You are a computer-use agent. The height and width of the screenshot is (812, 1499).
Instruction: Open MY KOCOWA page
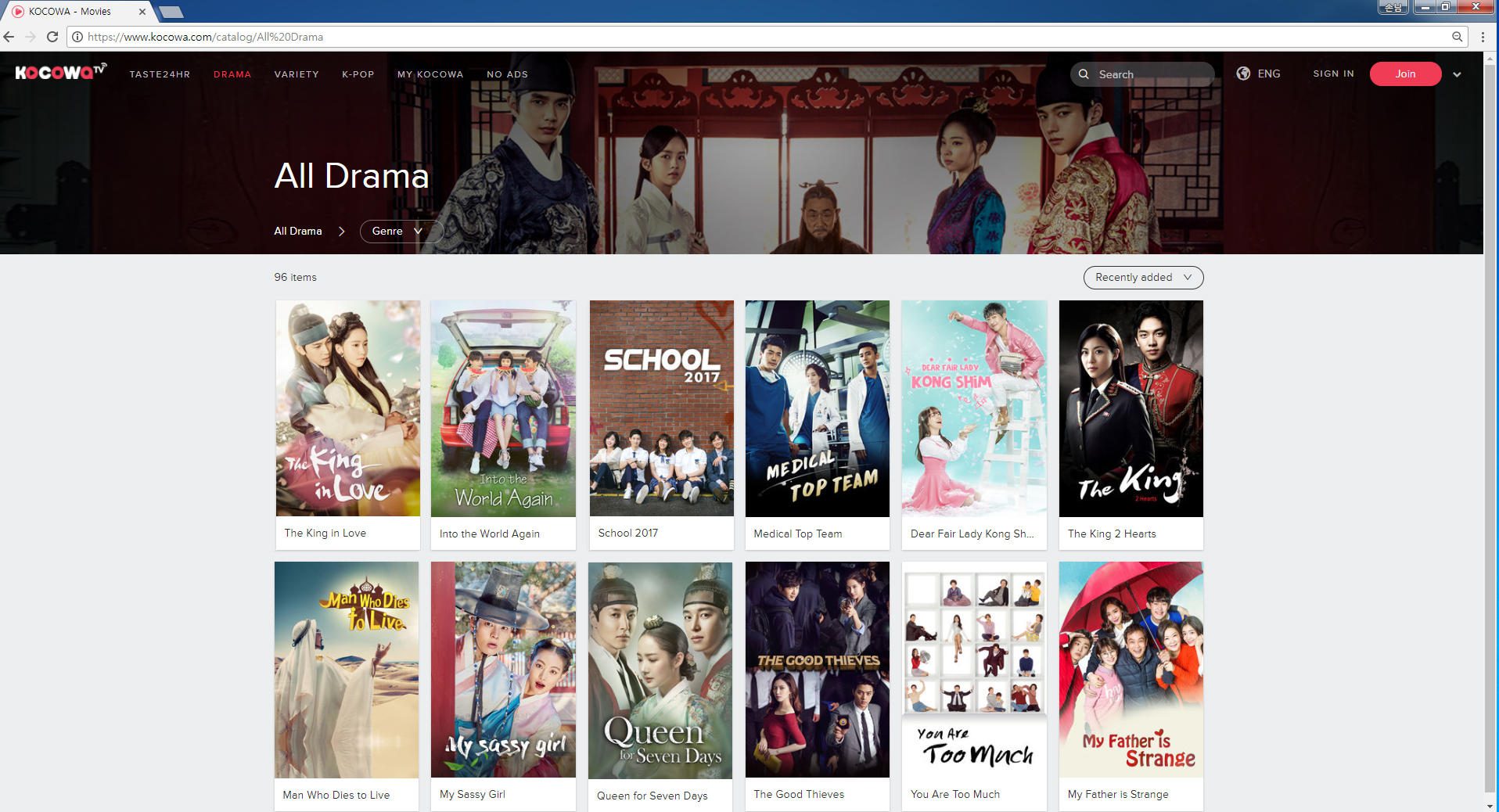coord(430,74)
